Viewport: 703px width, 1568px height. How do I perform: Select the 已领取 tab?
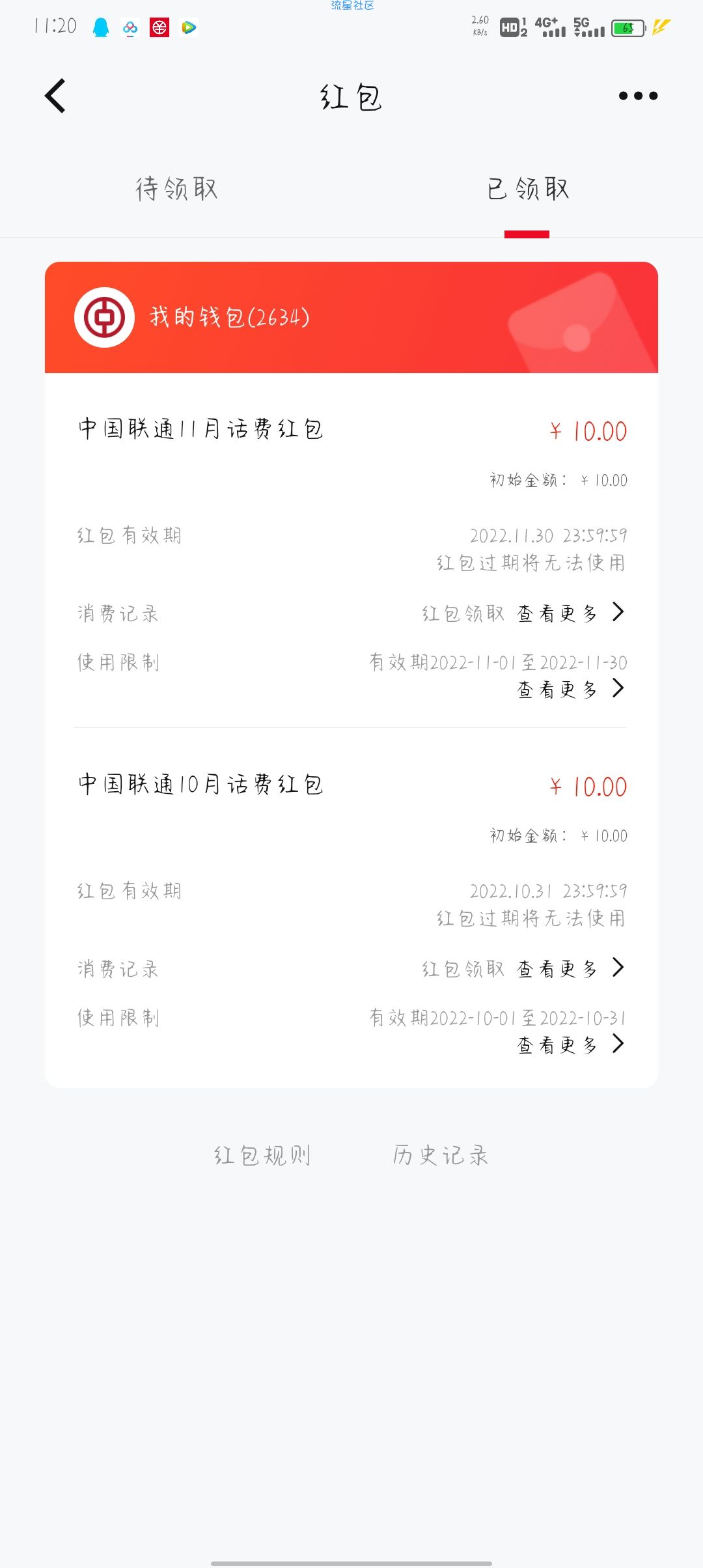[x=528, y=189]
